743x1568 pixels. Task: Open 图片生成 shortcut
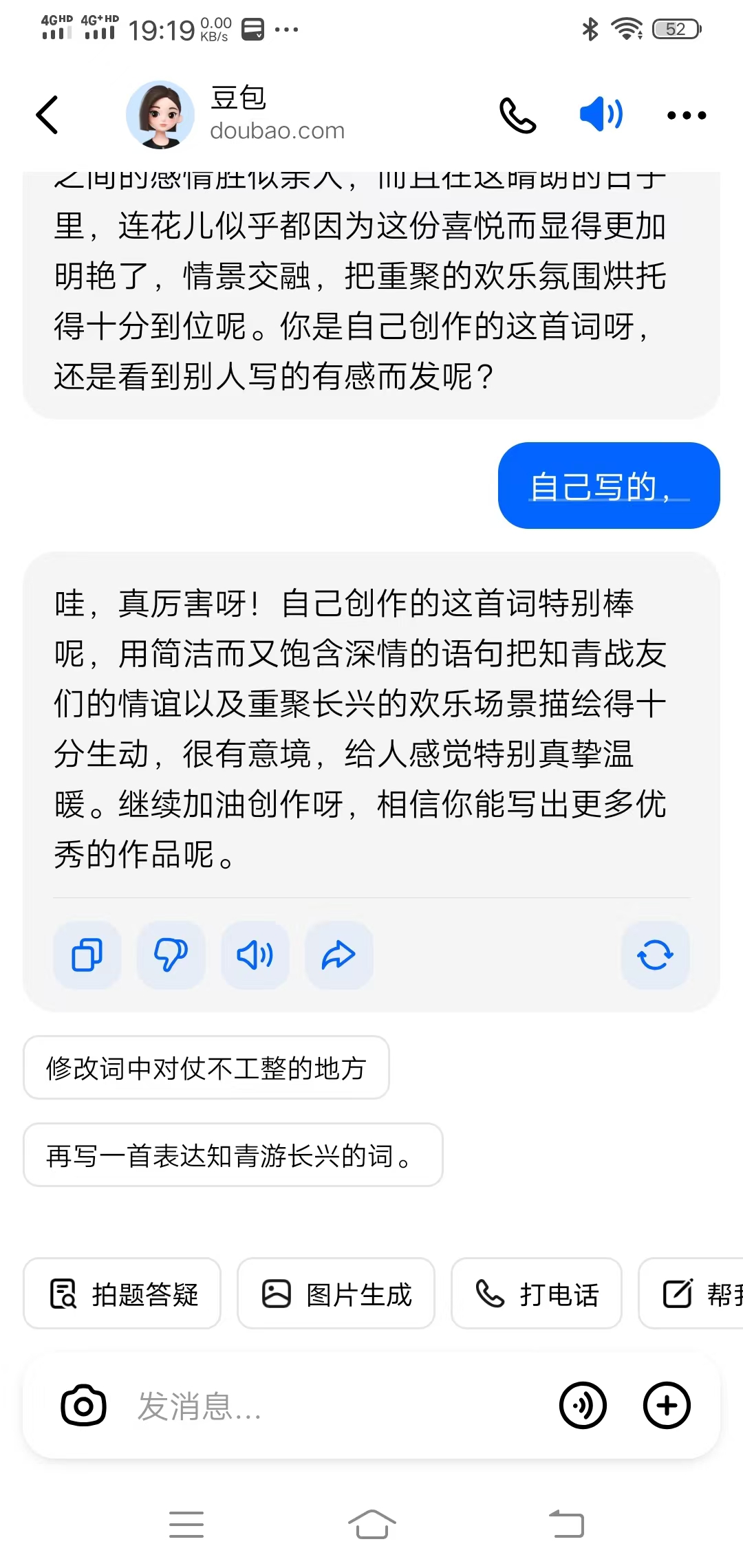[x=336, y=1294]
